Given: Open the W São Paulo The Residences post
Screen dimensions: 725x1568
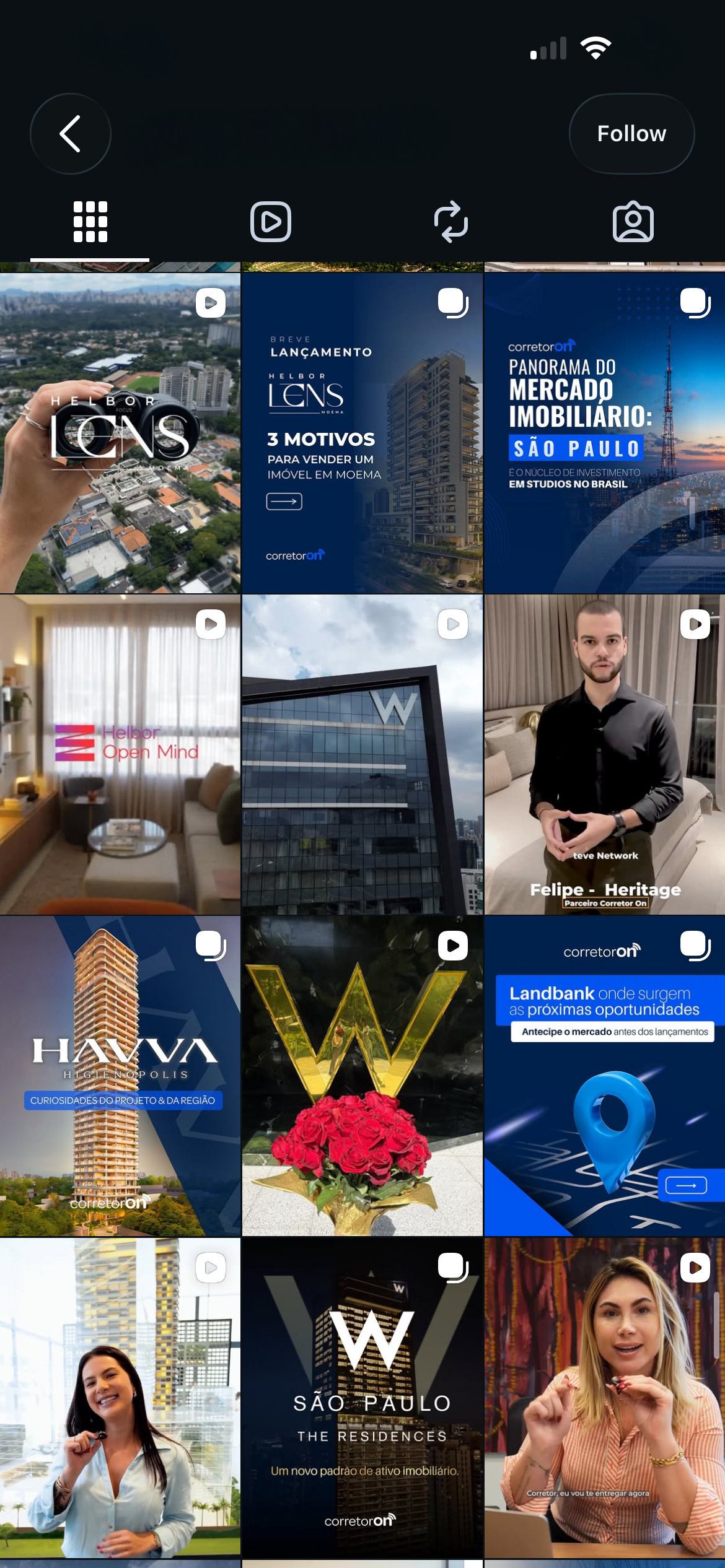Looking at the screenshot, I should (362, 1398).
